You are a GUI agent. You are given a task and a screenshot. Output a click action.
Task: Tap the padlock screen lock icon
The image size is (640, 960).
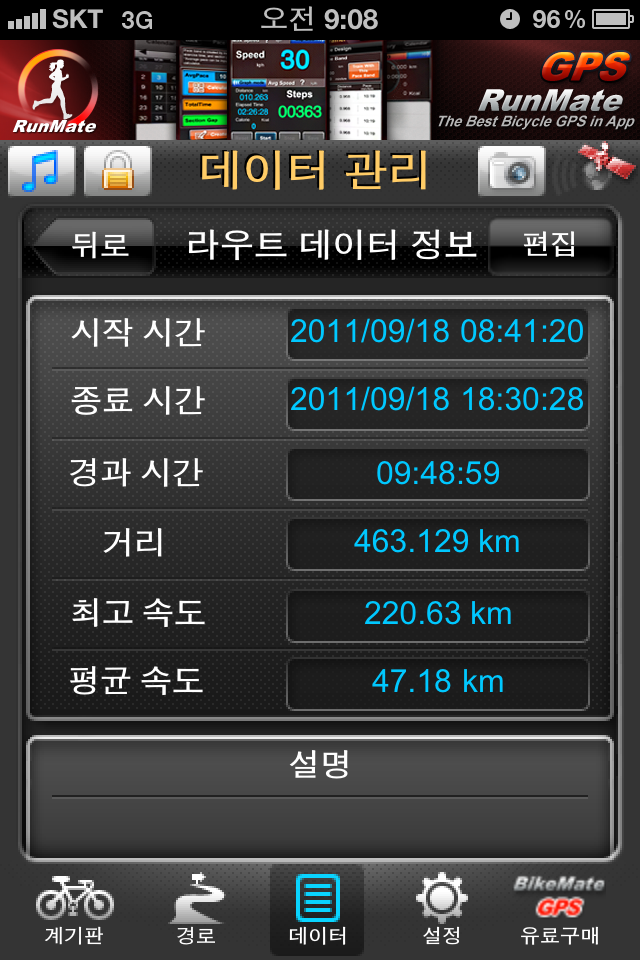coord(117,171)
